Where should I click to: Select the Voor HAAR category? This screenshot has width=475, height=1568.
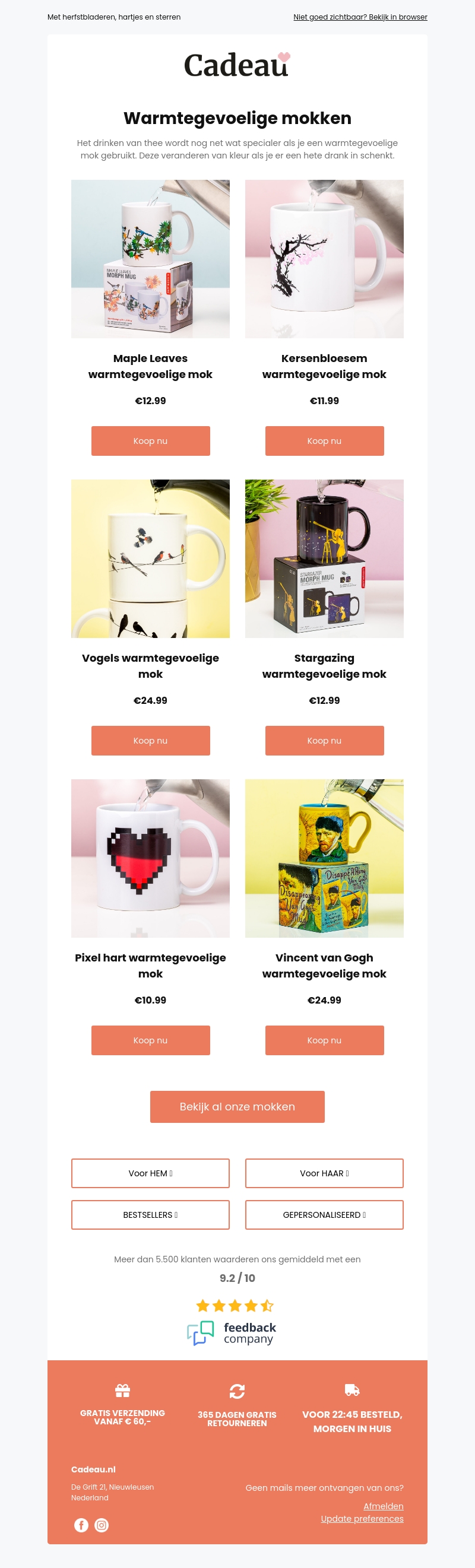click(x=324, y=1172)
